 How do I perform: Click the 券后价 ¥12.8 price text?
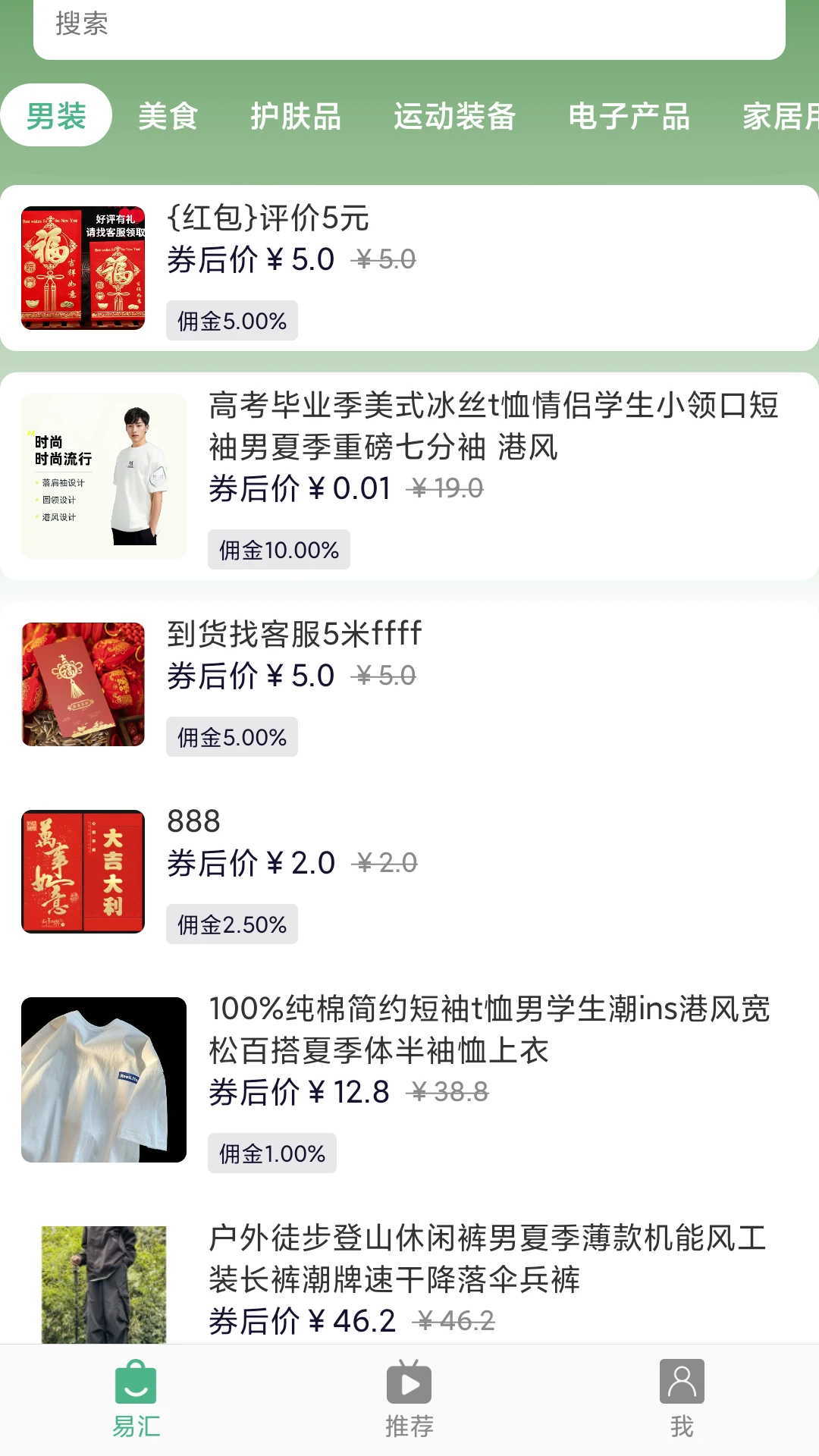tap(298, 1091)
